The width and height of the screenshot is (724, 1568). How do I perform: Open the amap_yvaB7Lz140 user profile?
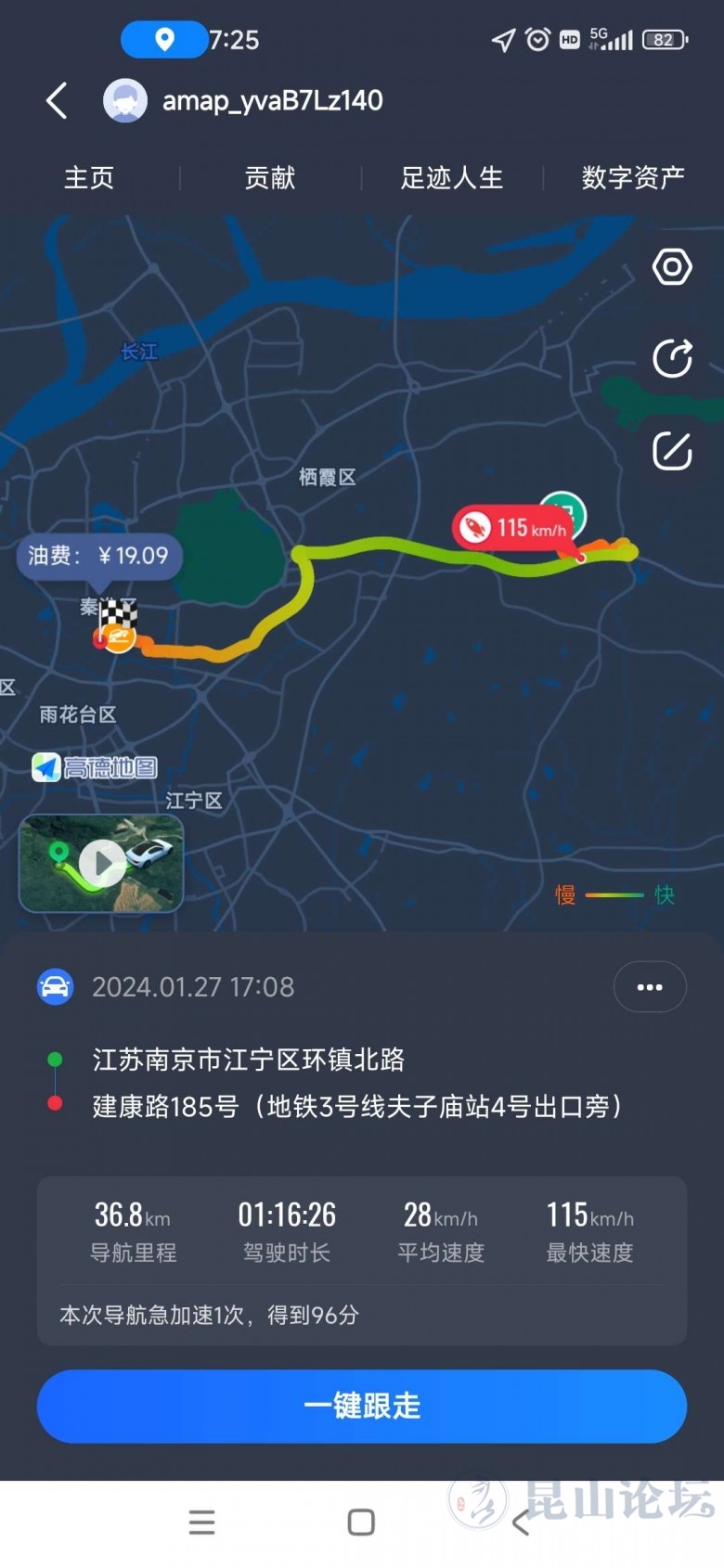pyautogui.click(x=271, y=100)
